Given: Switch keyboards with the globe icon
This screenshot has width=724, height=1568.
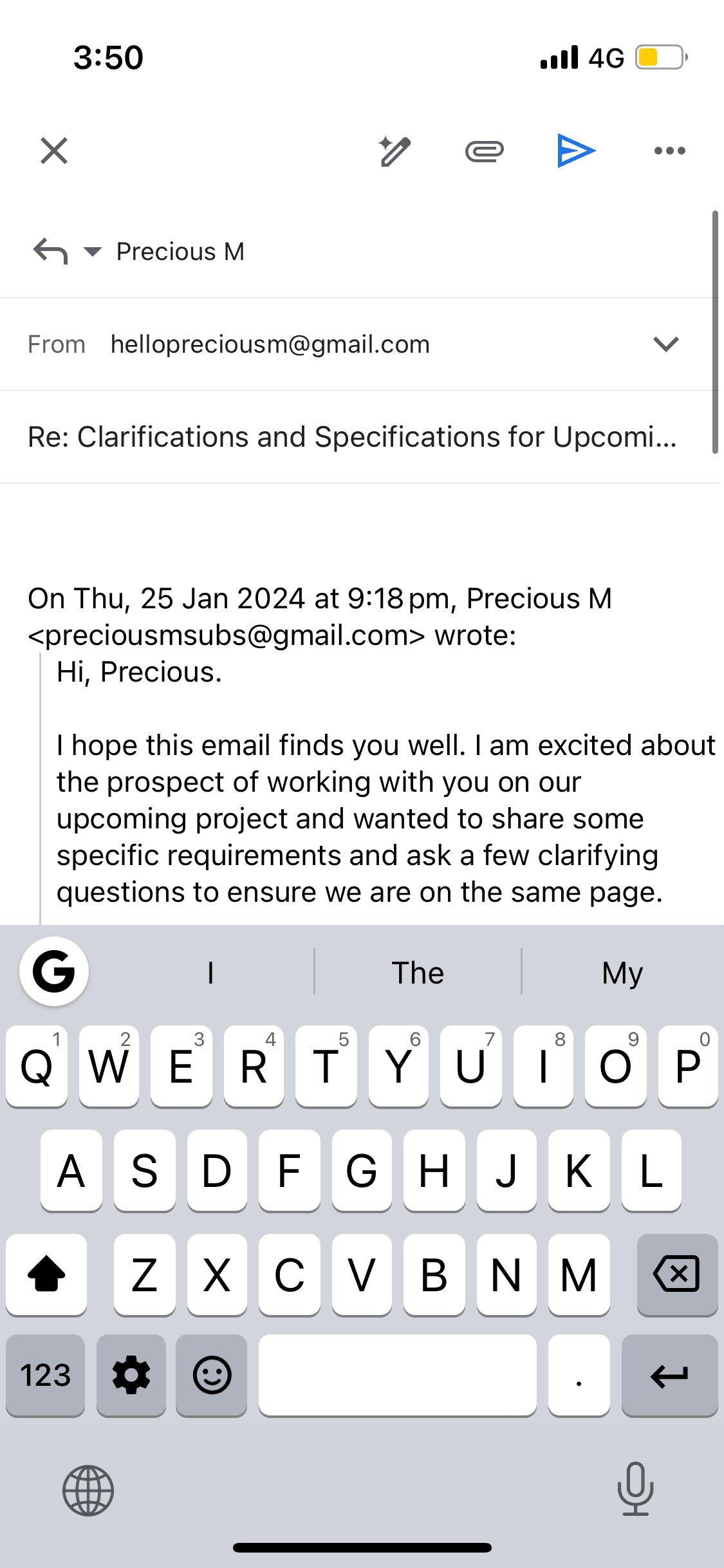Looking at the screenshot, I should pos(88,1491).
